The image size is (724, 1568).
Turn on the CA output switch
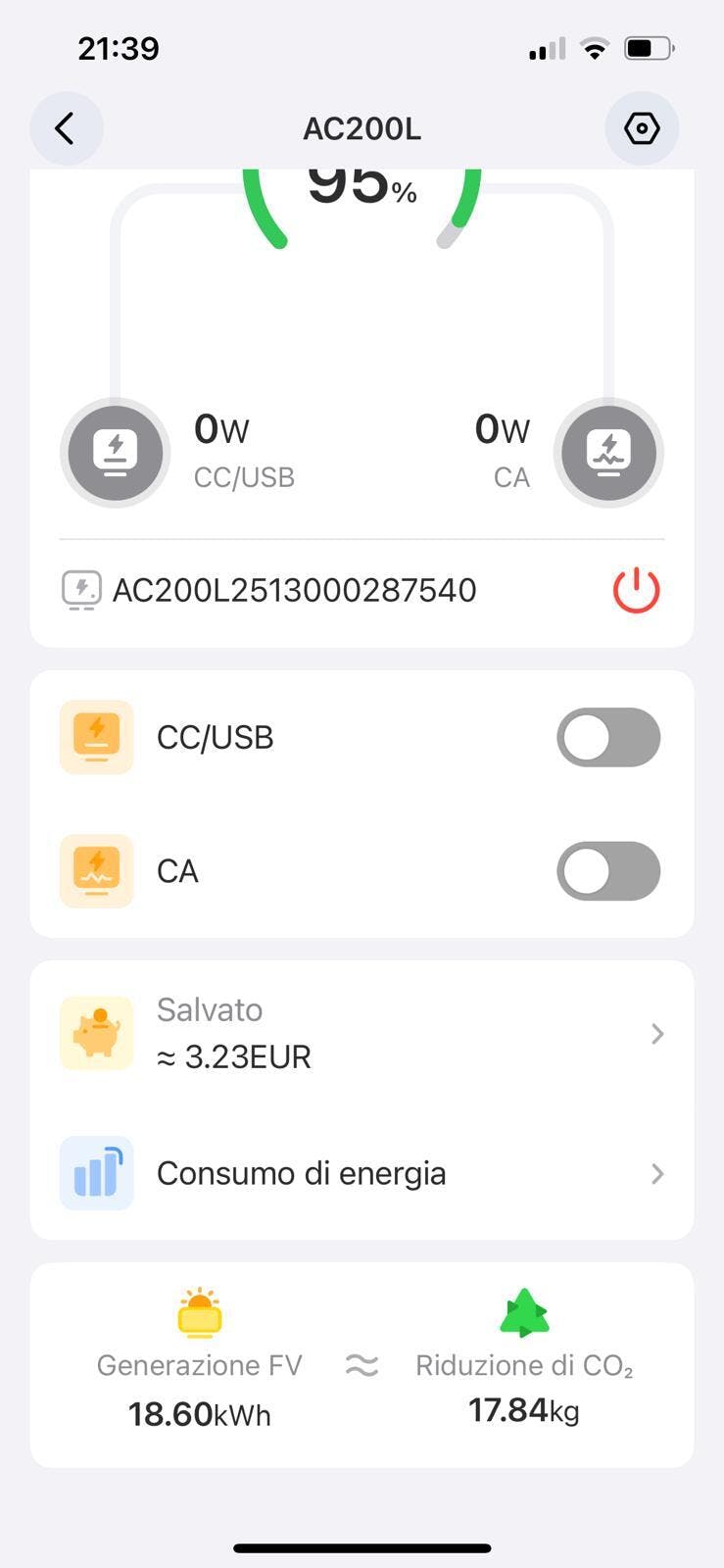click(608, 871)
